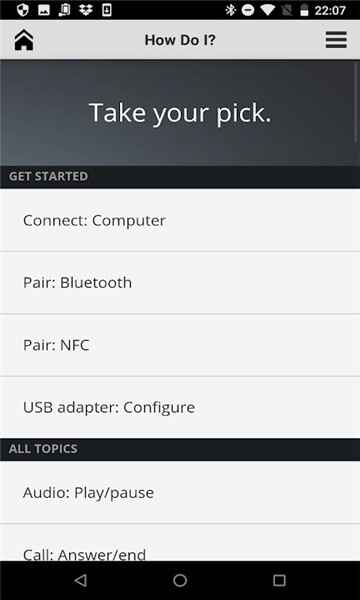The image size is (360, 600).
Task: Choose USB adapter: Configure
Action: click(x=180, y=408)
